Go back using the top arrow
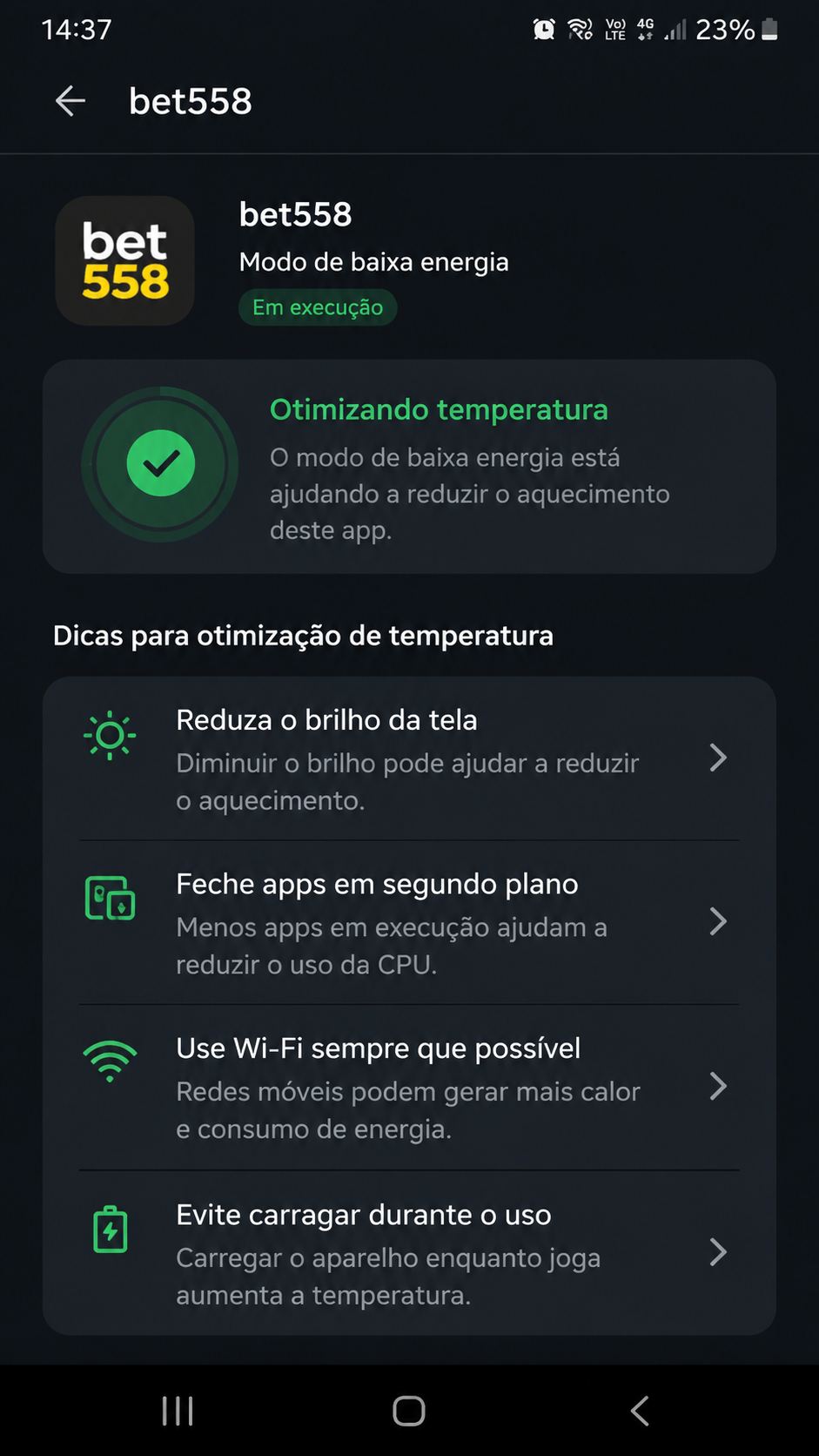This screenshot has height=1456, width=819. pos(70,102)
